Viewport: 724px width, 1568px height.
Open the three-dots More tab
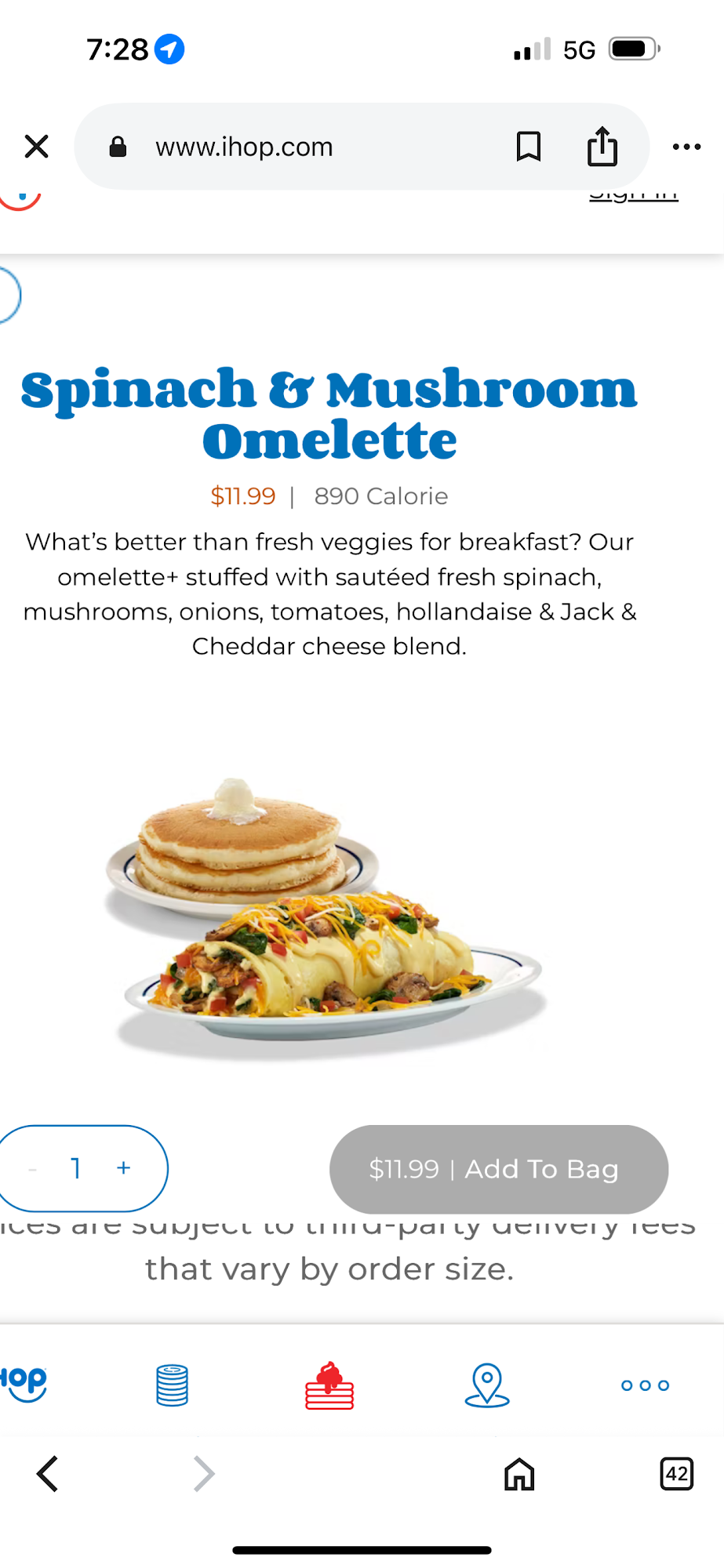click(x=645, y=1385)
